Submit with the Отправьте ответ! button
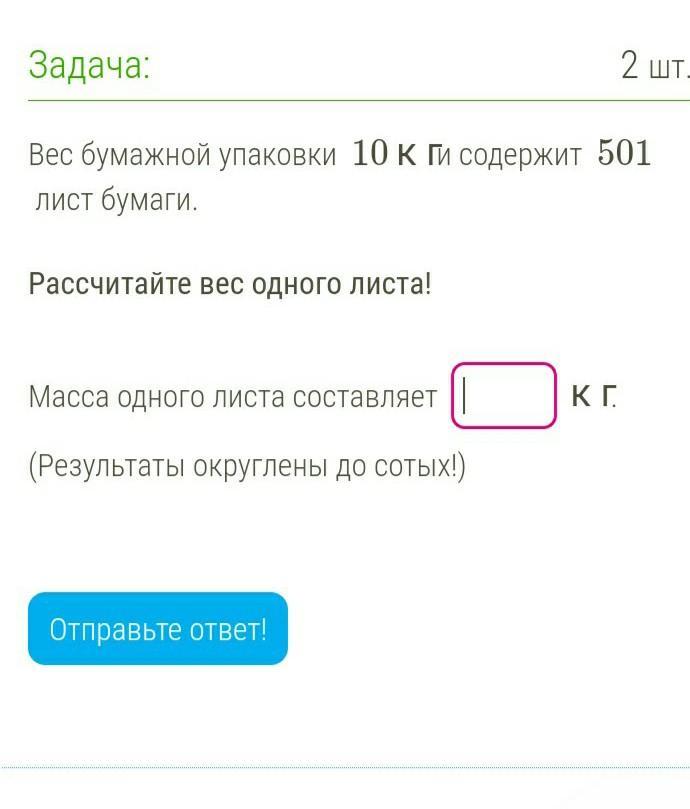 pyautogui.click(x=158, y=629)
